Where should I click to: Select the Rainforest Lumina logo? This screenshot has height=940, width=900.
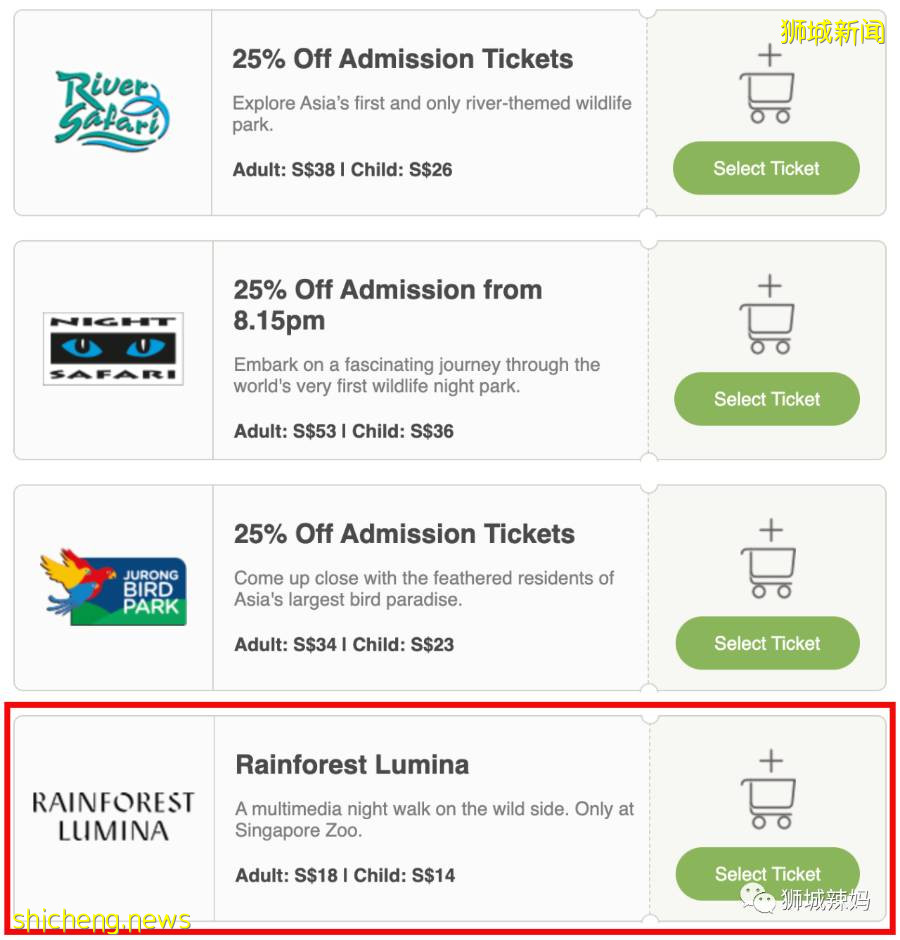[113, 815]
